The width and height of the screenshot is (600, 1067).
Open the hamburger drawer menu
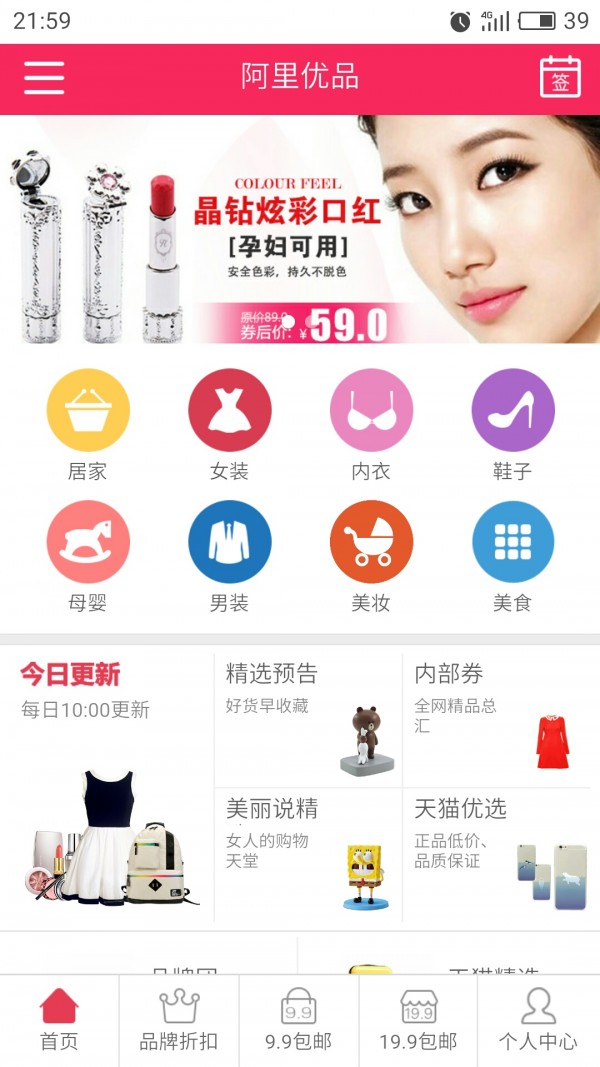point(44,77)
